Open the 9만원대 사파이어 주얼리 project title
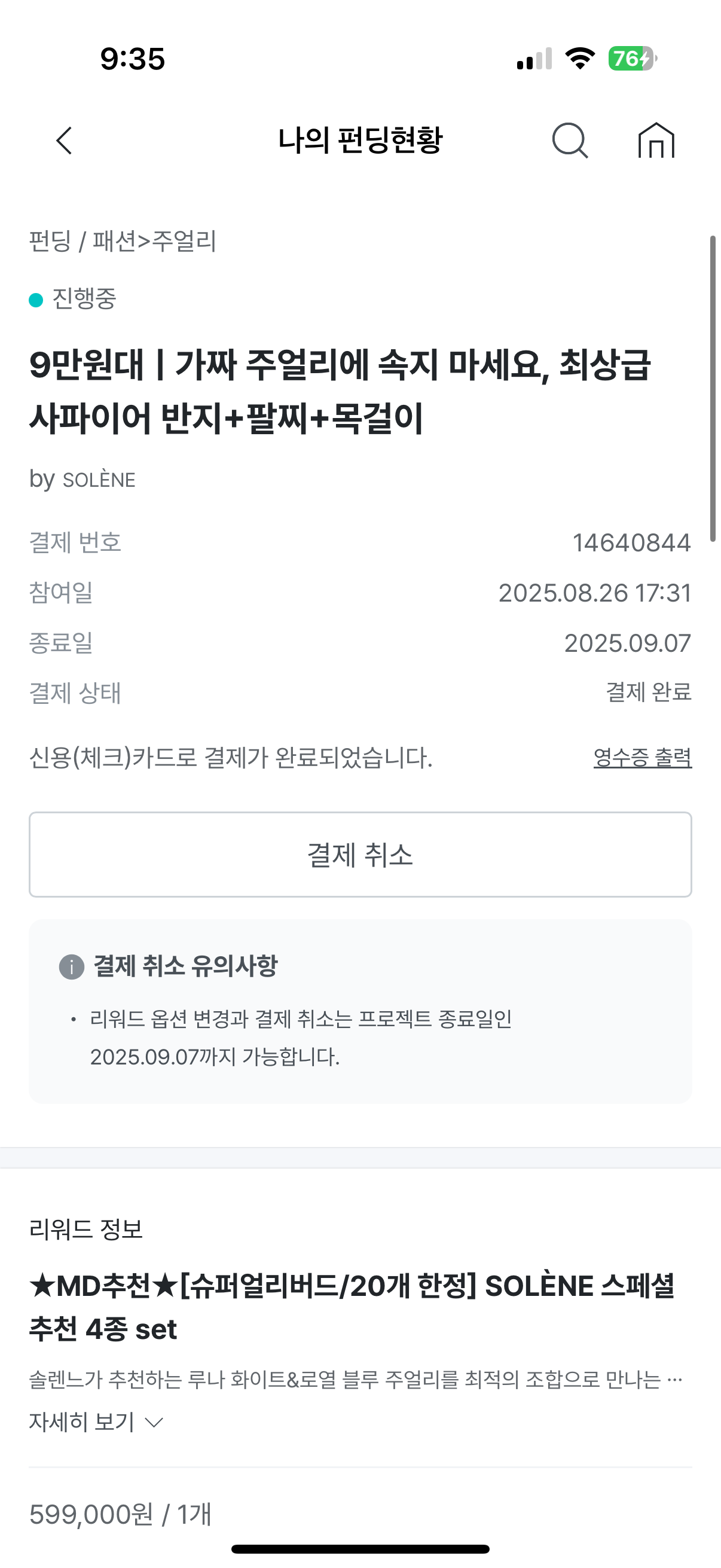721x1568 pixels. [x=340, y=391]
